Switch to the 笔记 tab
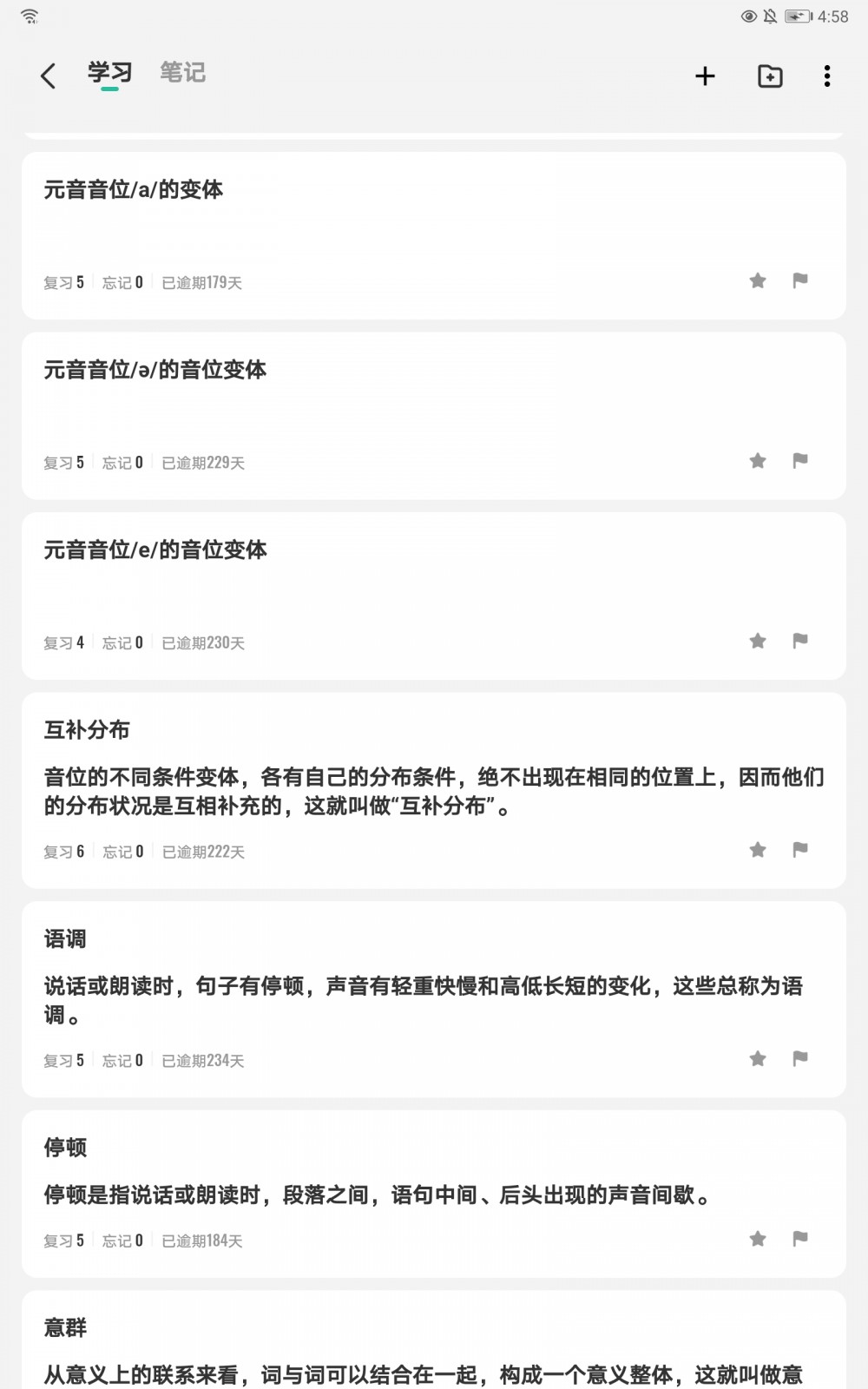The width and height of the screenshot is (868, 1389). click(182, 72)
